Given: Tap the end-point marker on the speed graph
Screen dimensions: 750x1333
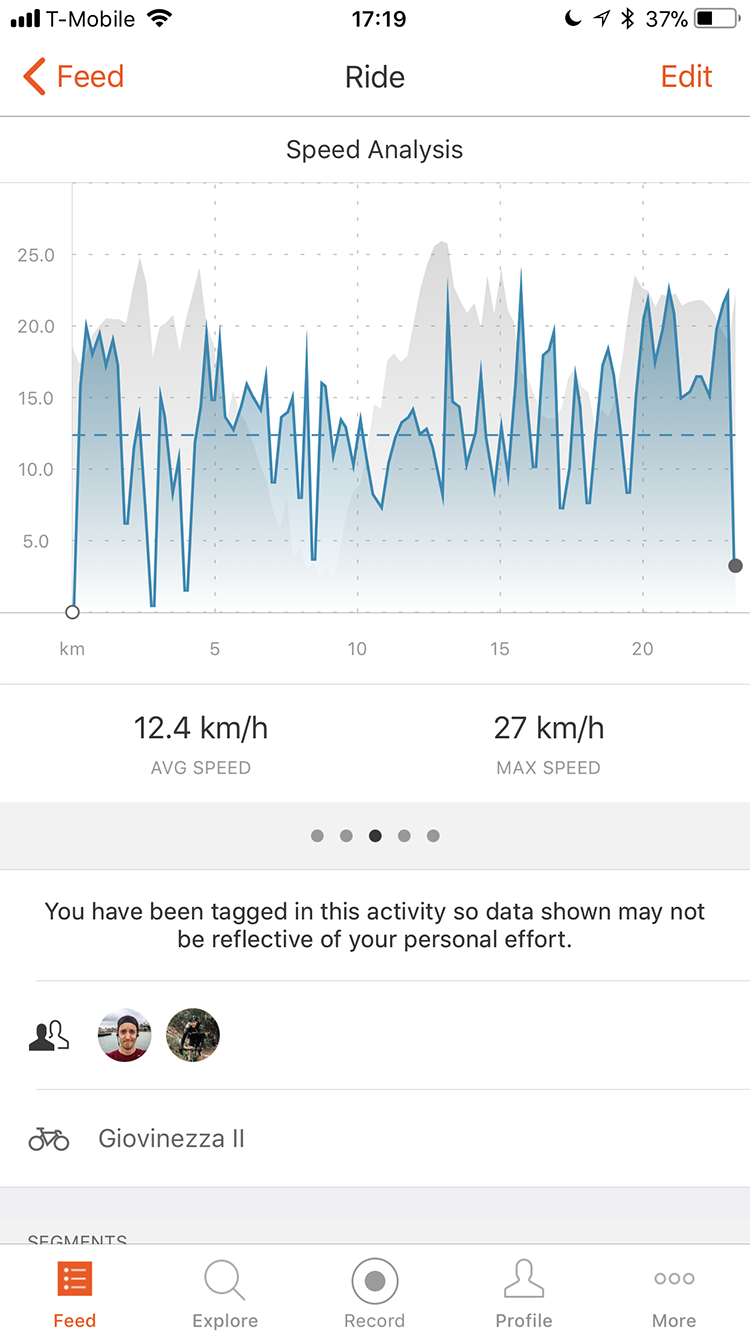Looking at the screenshot, I should (736, 565).
